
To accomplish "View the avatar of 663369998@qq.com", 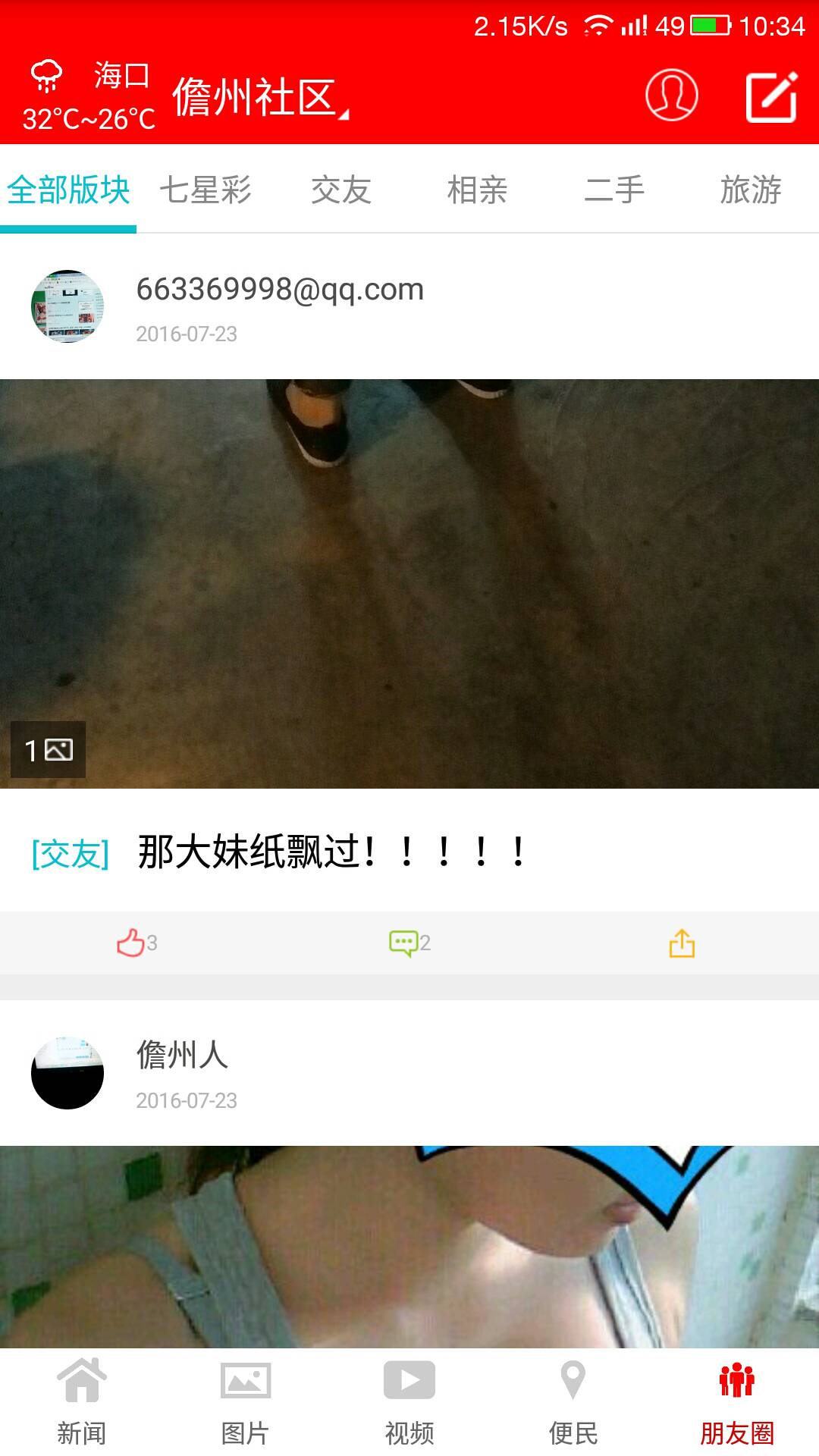I will (67, 306).
